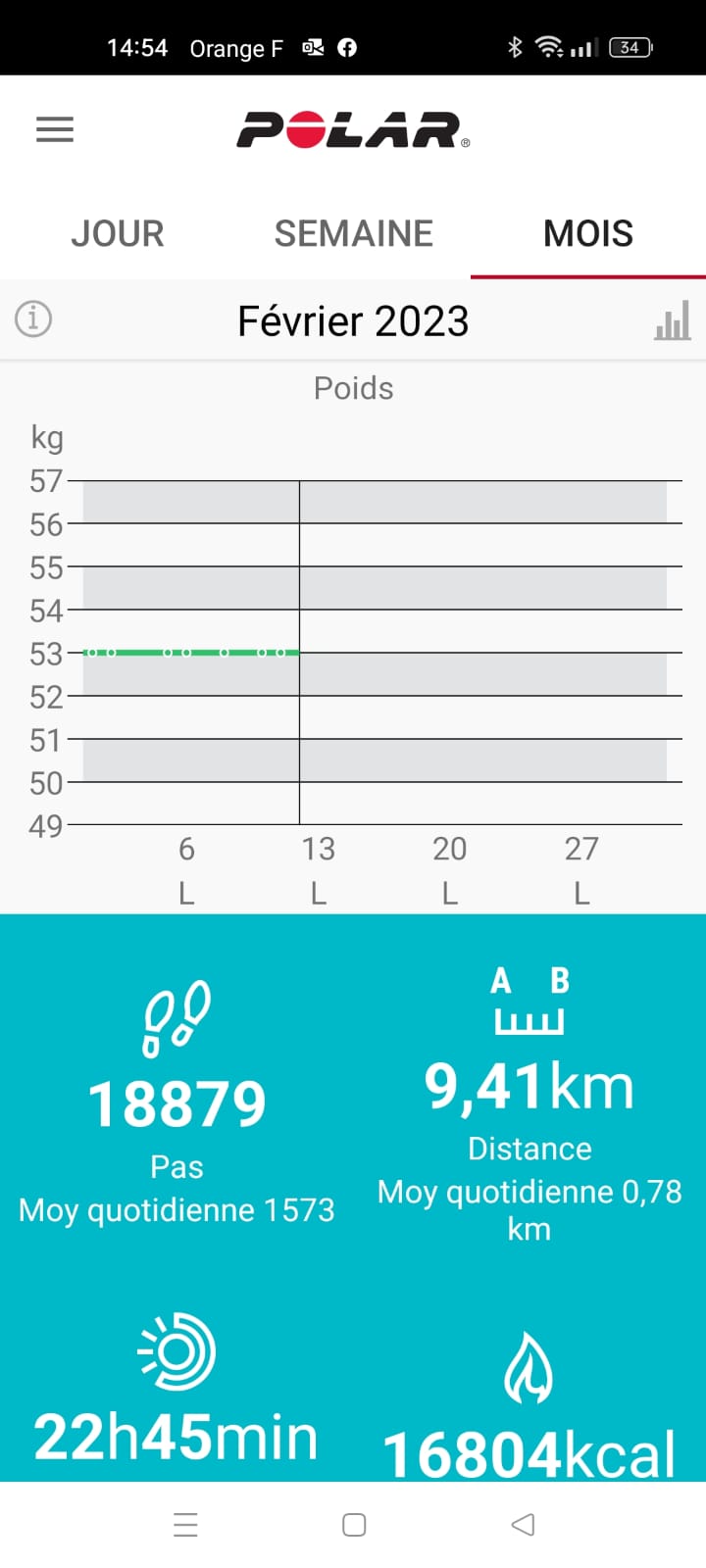Go to the system home button
Viewport: 706px width, 1568px height.
coord(354,1524)
